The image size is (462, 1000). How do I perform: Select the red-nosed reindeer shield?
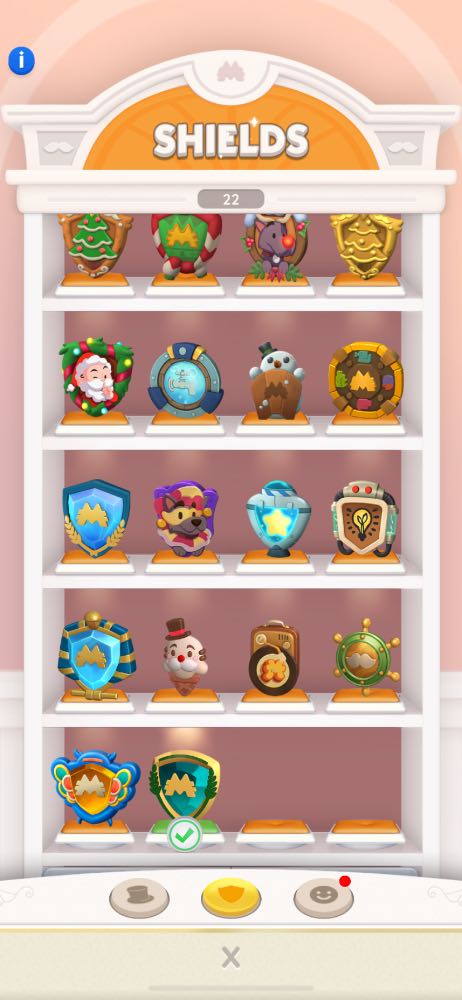(276, 246)
